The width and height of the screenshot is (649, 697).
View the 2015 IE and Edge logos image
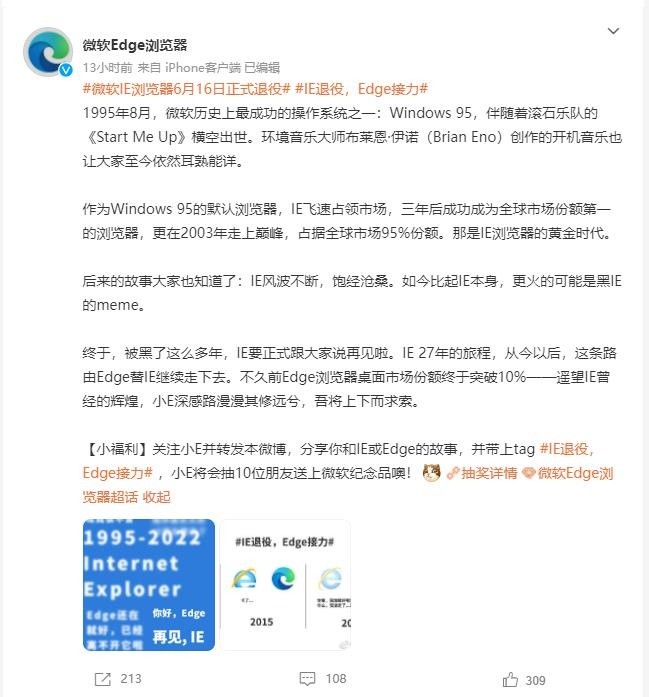pos(284,584)
